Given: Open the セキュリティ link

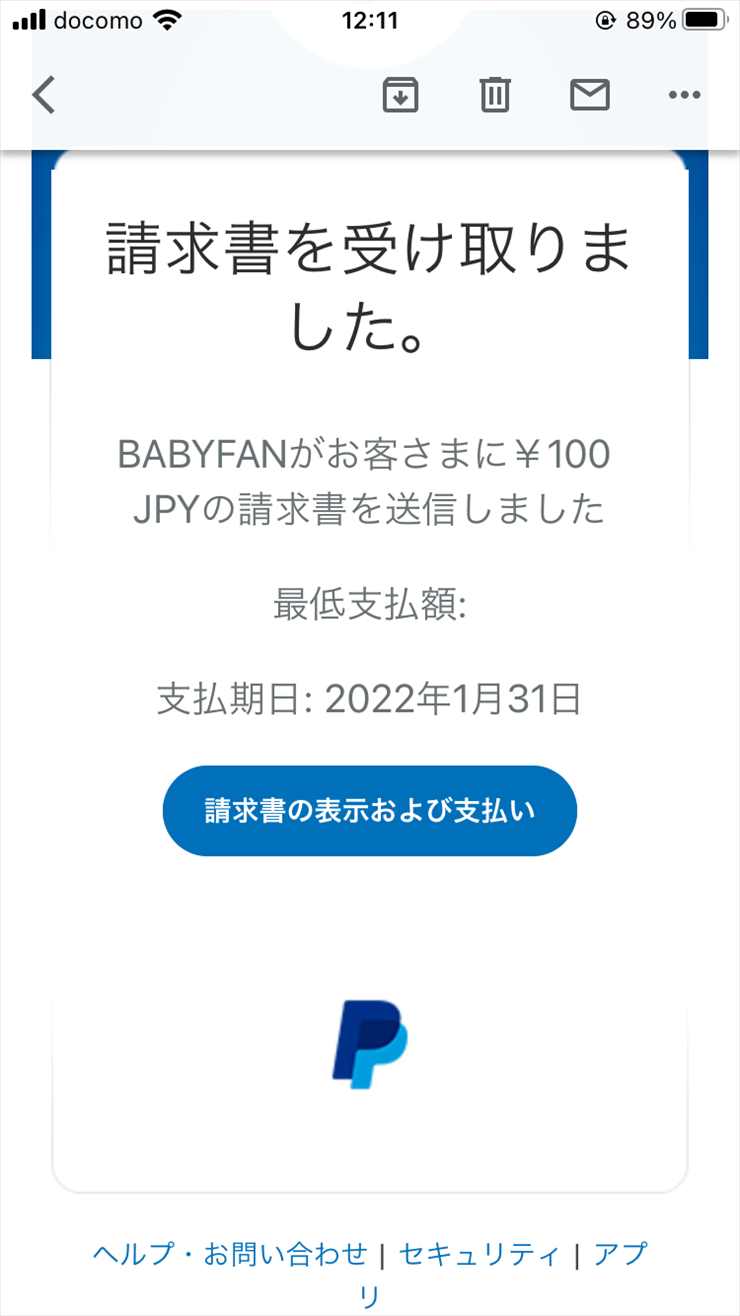Looking at the screenshot, I should pos(480,1254).
